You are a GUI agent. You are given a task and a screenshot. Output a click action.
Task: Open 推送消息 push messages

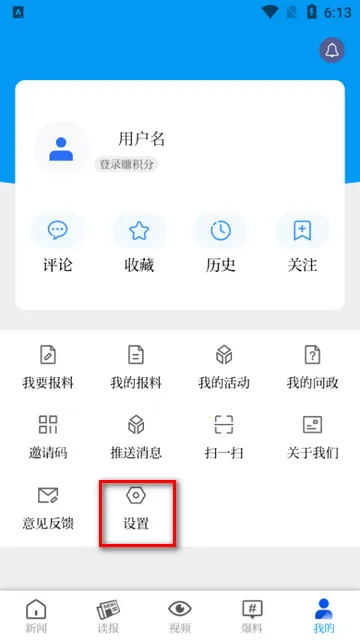tap(136, 437)
